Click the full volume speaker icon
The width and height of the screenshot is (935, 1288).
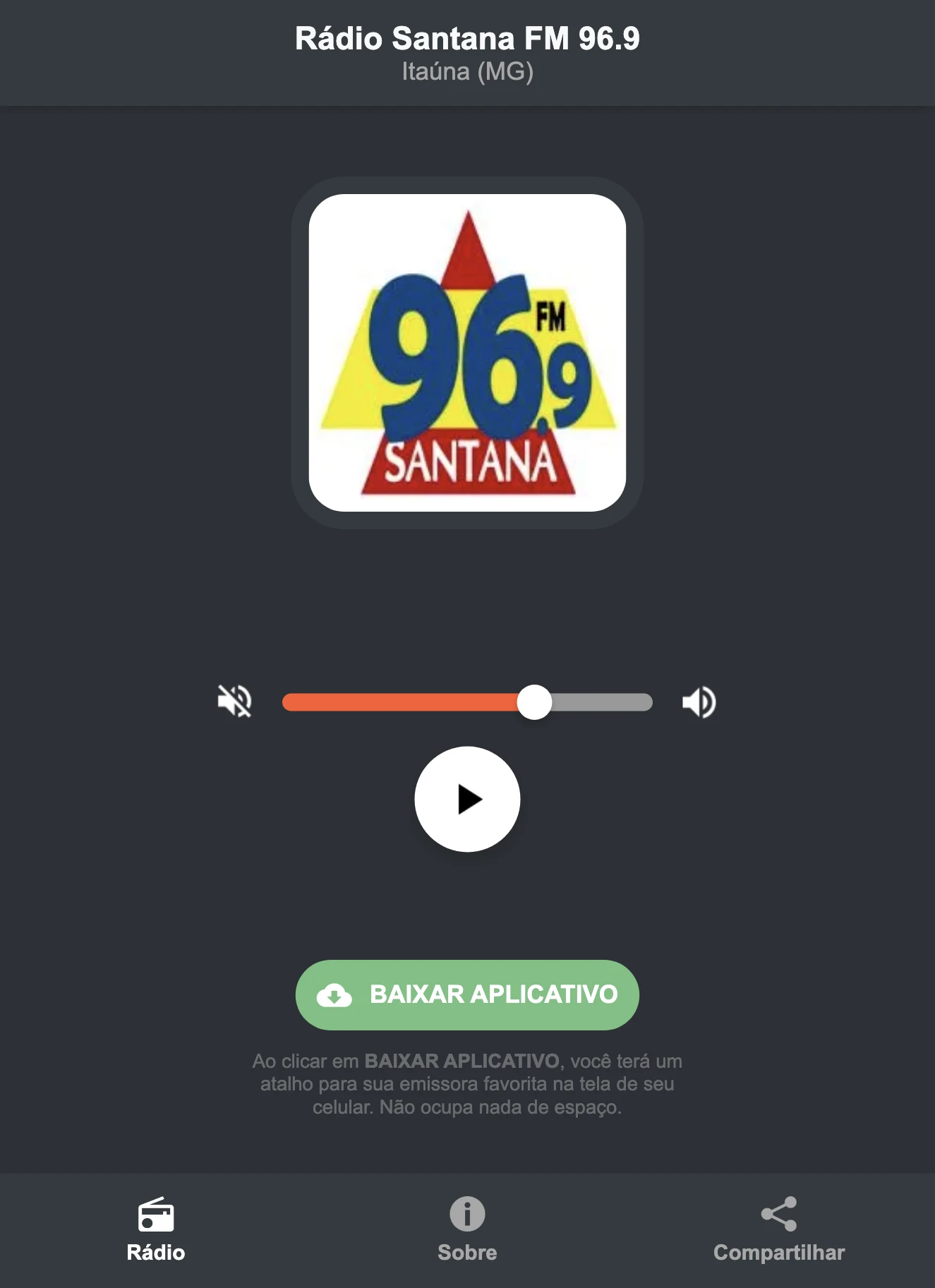tap(699, 701)
